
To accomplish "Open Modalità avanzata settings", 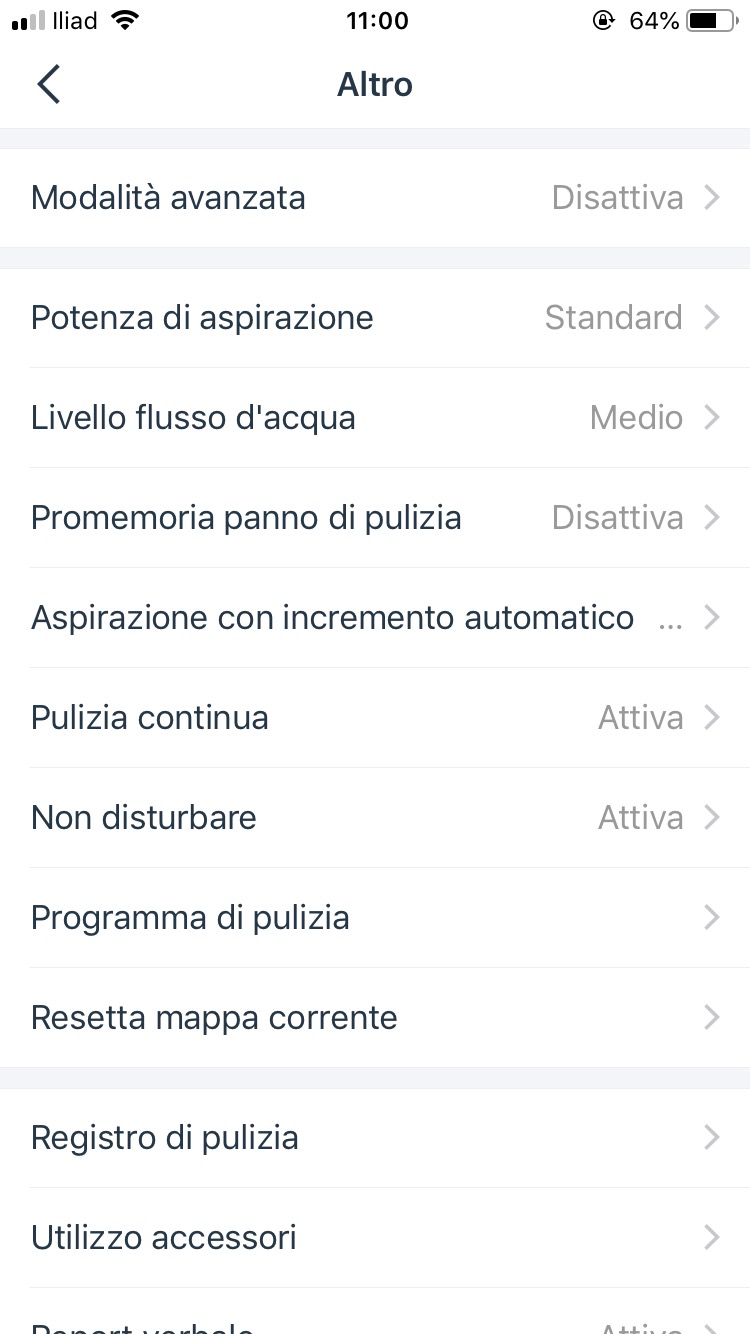I will click(375, 198).
